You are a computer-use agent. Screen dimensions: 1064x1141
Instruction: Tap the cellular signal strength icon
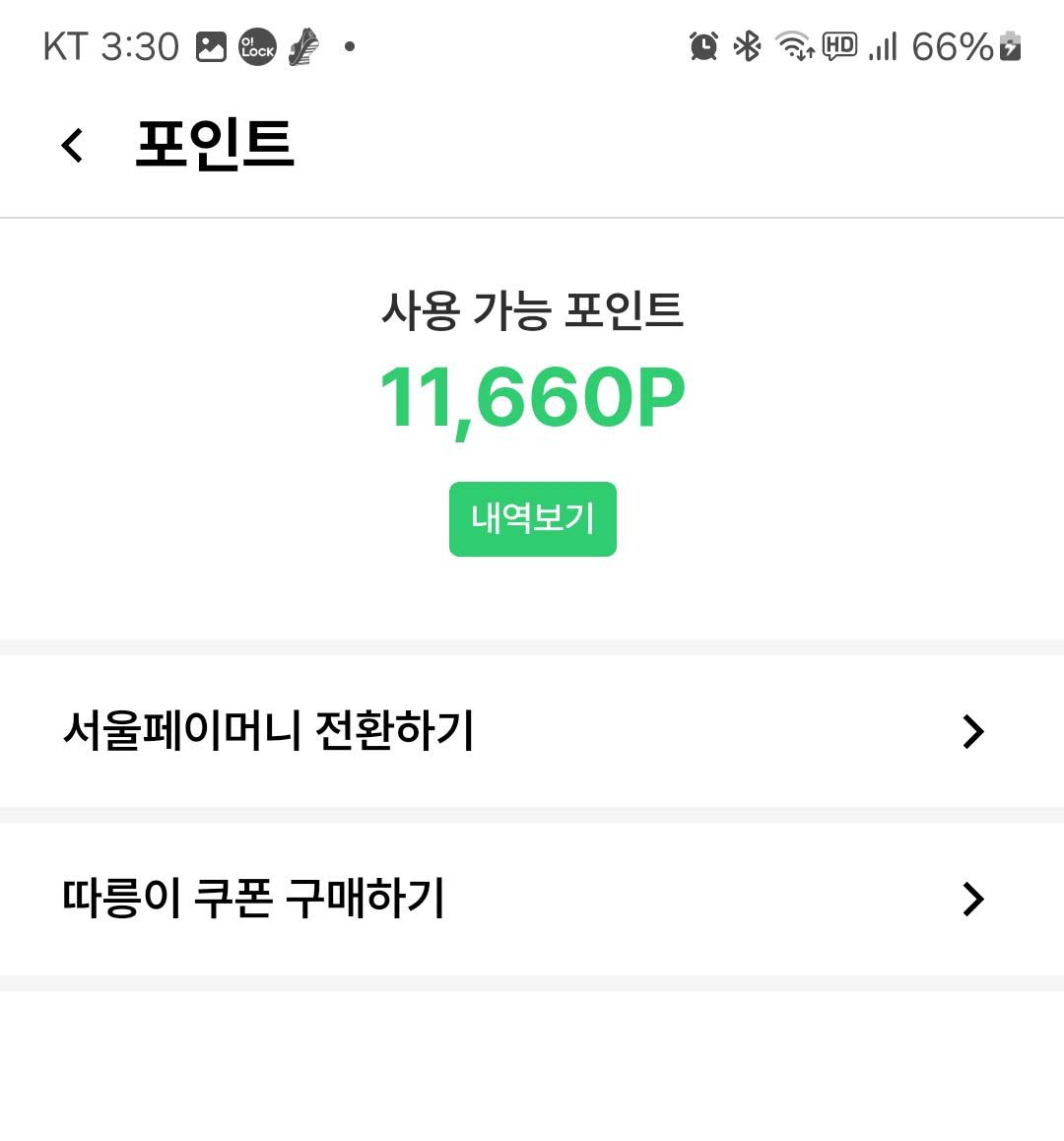(x=884, y=45)
